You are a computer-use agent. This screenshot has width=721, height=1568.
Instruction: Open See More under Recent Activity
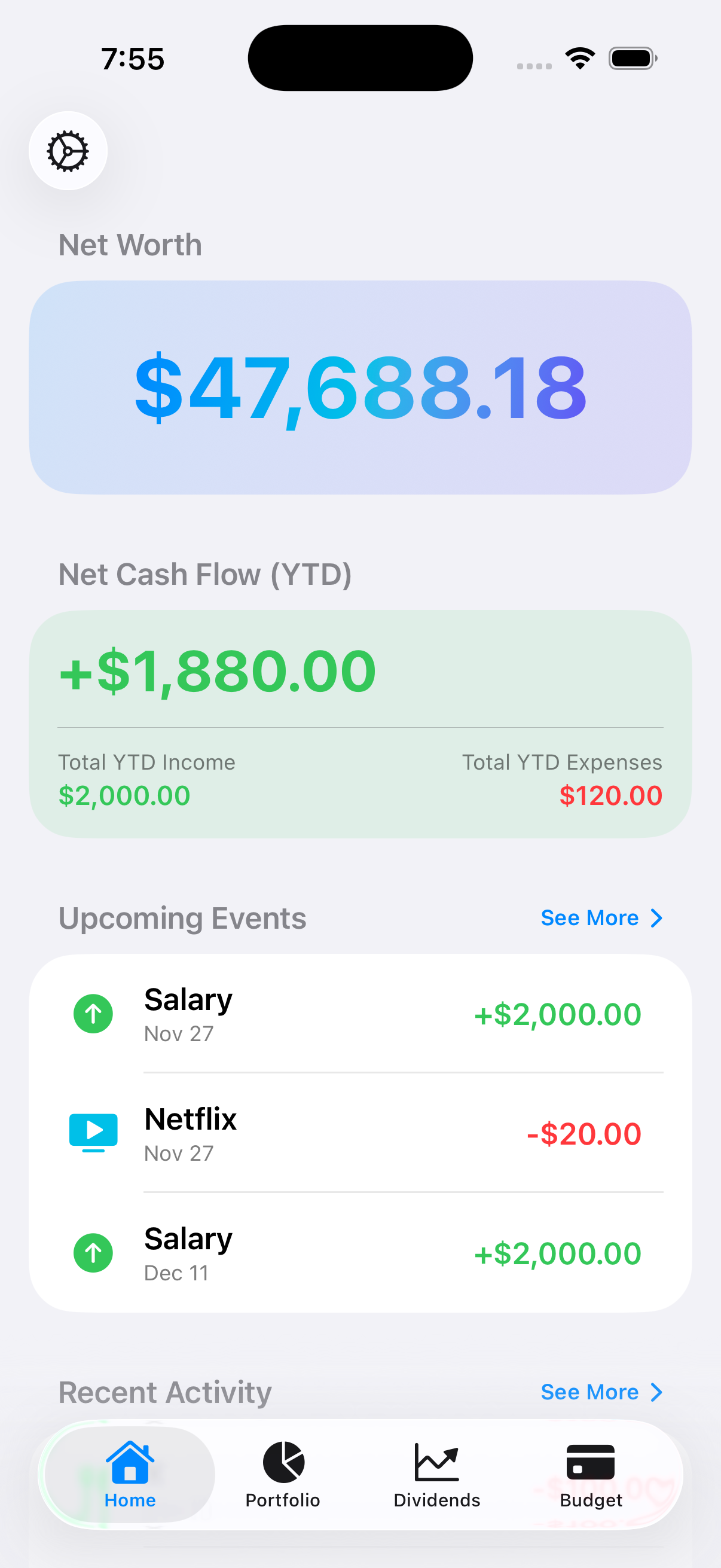(x=590, y=1392)
